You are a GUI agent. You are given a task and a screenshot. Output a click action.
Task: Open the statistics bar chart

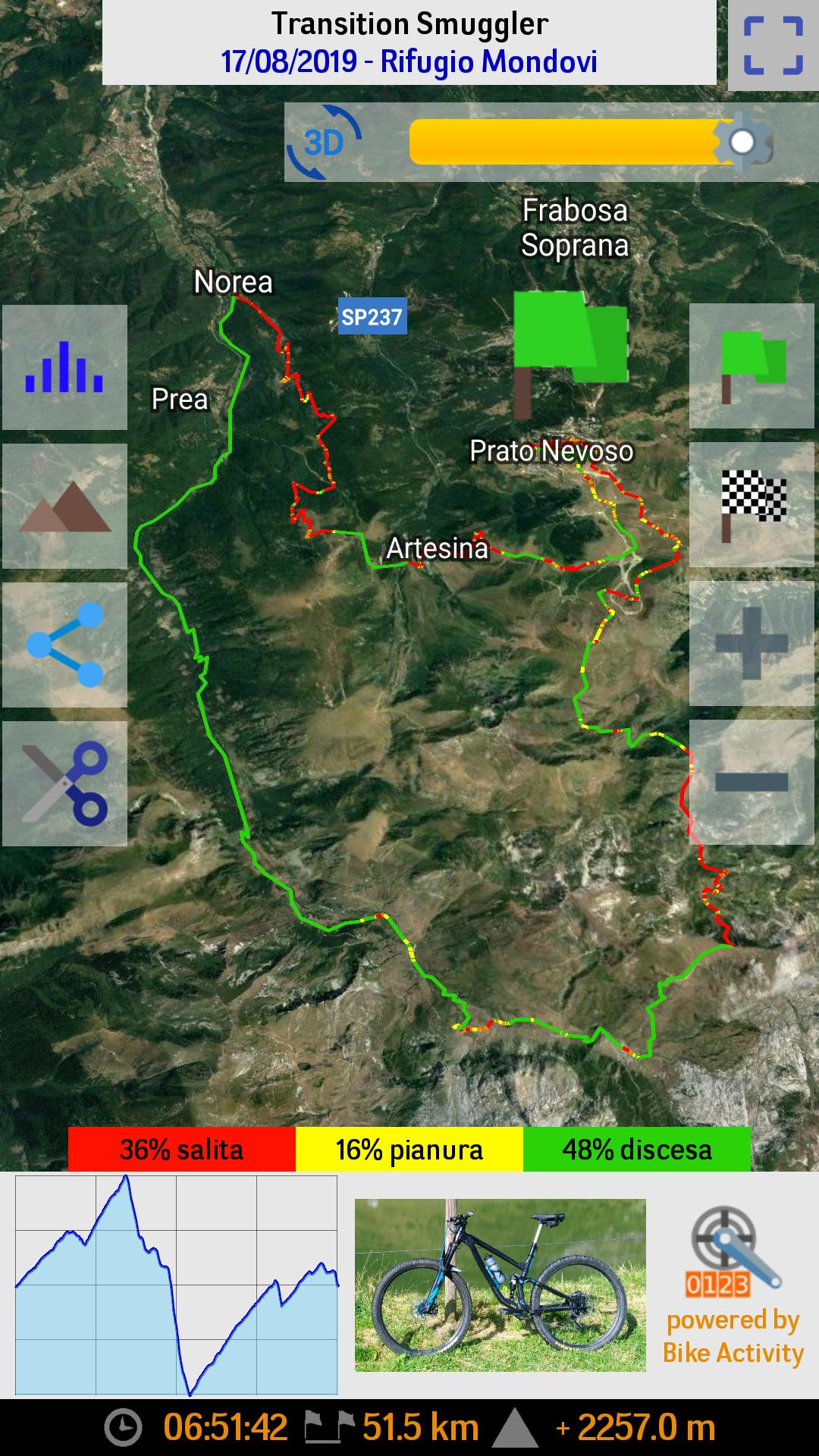coord(64,367)
